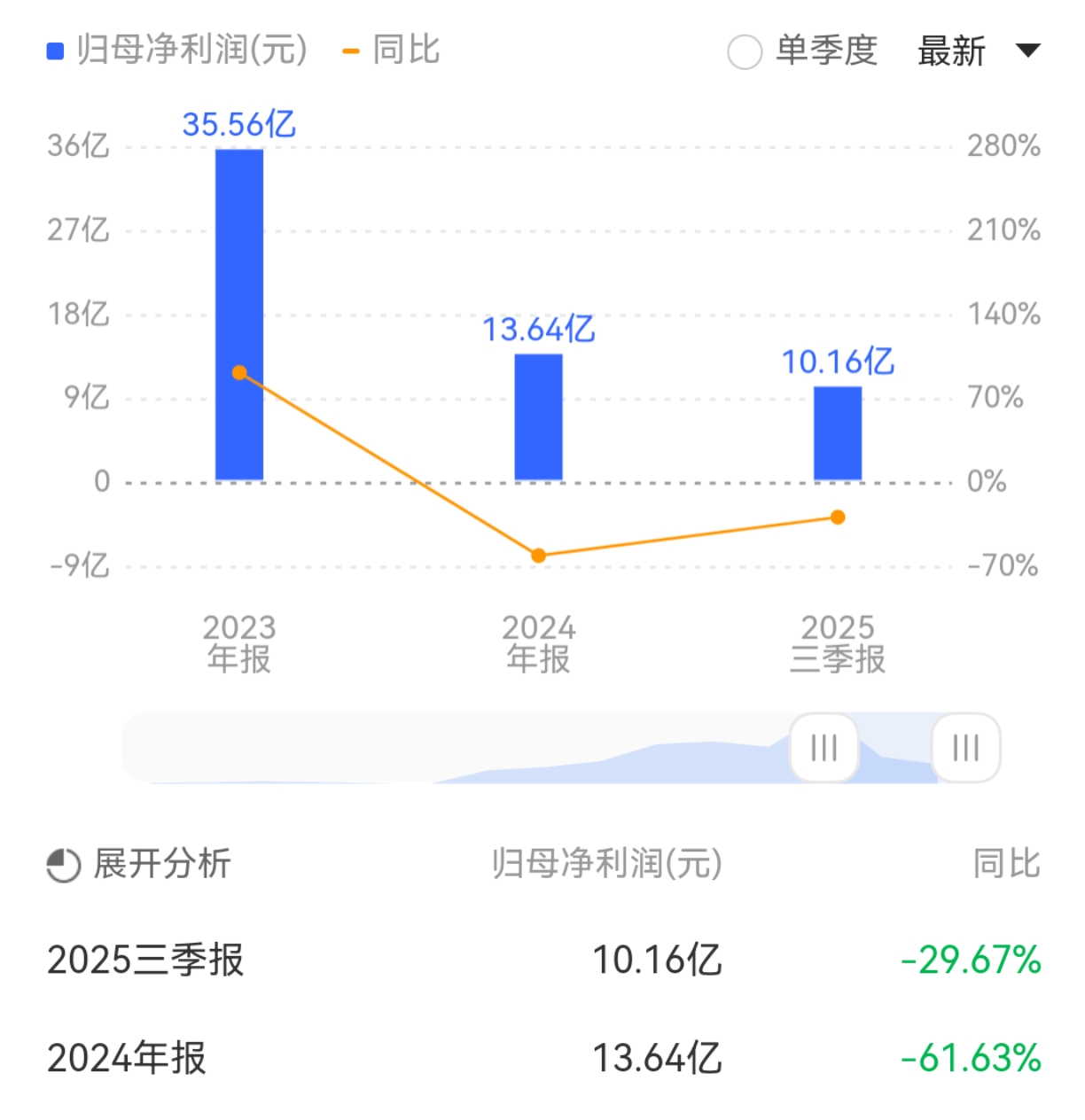Tap the 2023 年报 bar

click(x=239, y=315)
